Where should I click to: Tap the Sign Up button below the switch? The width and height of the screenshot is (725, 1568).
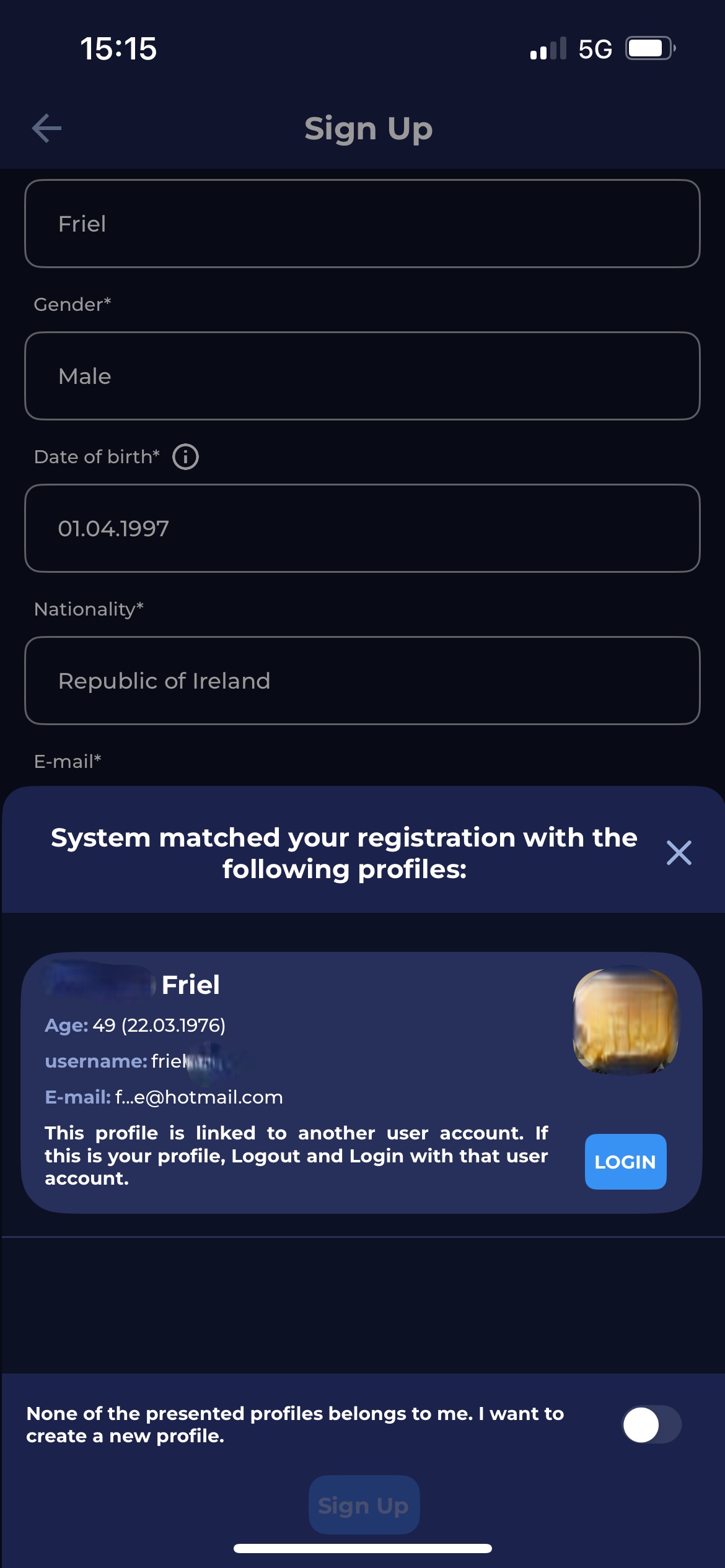point(364,1505)
